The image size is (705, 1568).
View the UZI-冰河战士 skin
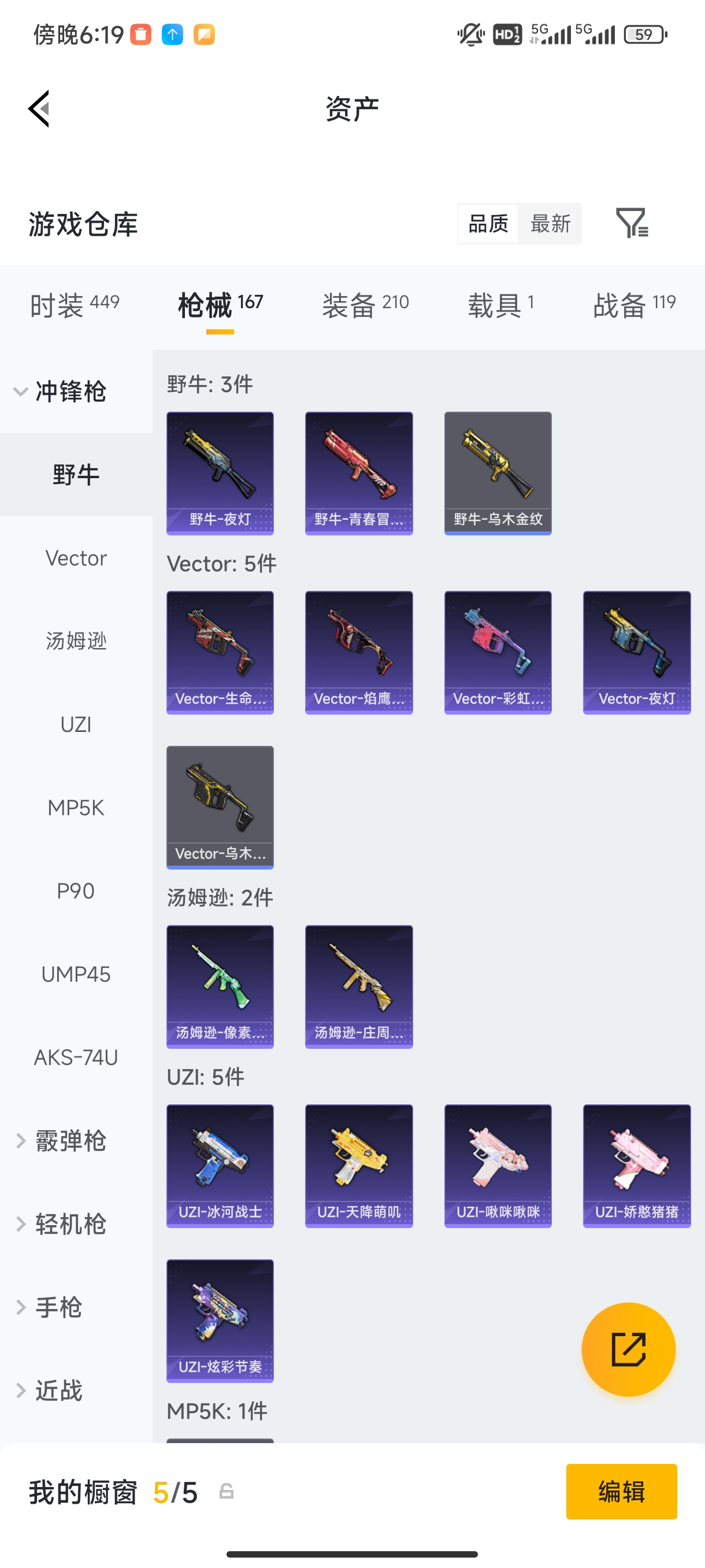click(x=220, y=1166)
